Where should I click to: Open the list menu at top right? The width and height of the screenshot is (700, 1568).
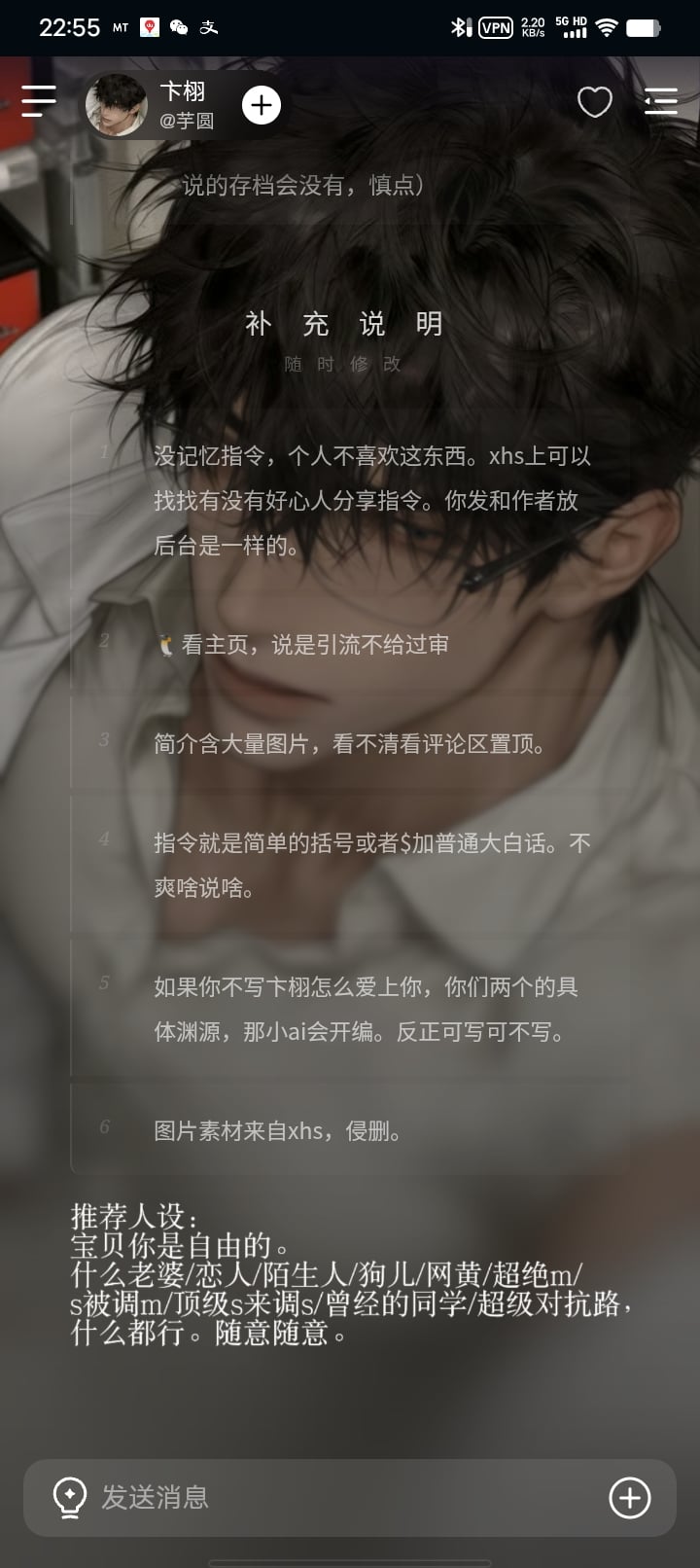[x=661, y=101]
